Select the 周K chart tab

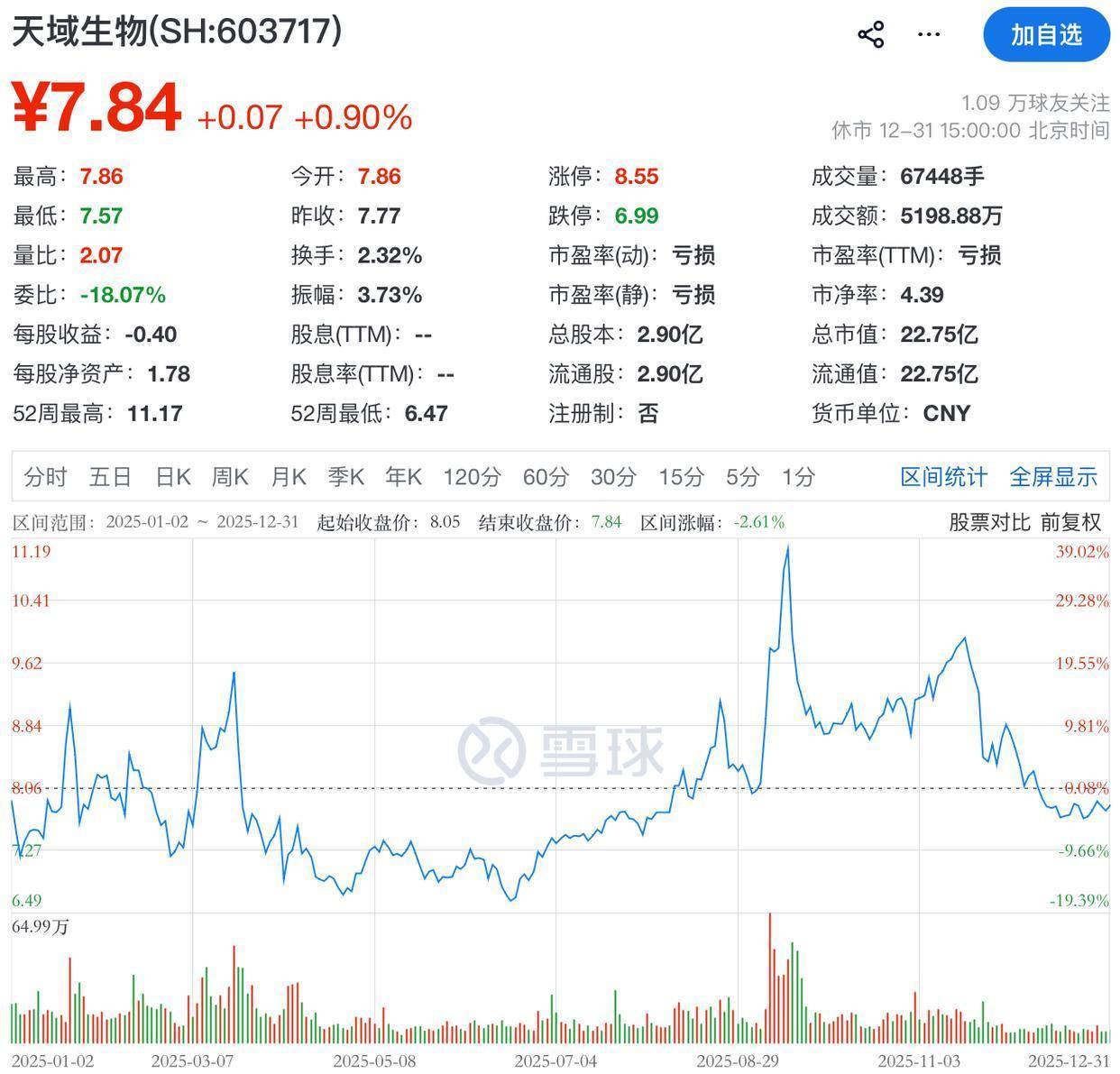(229, 476)
